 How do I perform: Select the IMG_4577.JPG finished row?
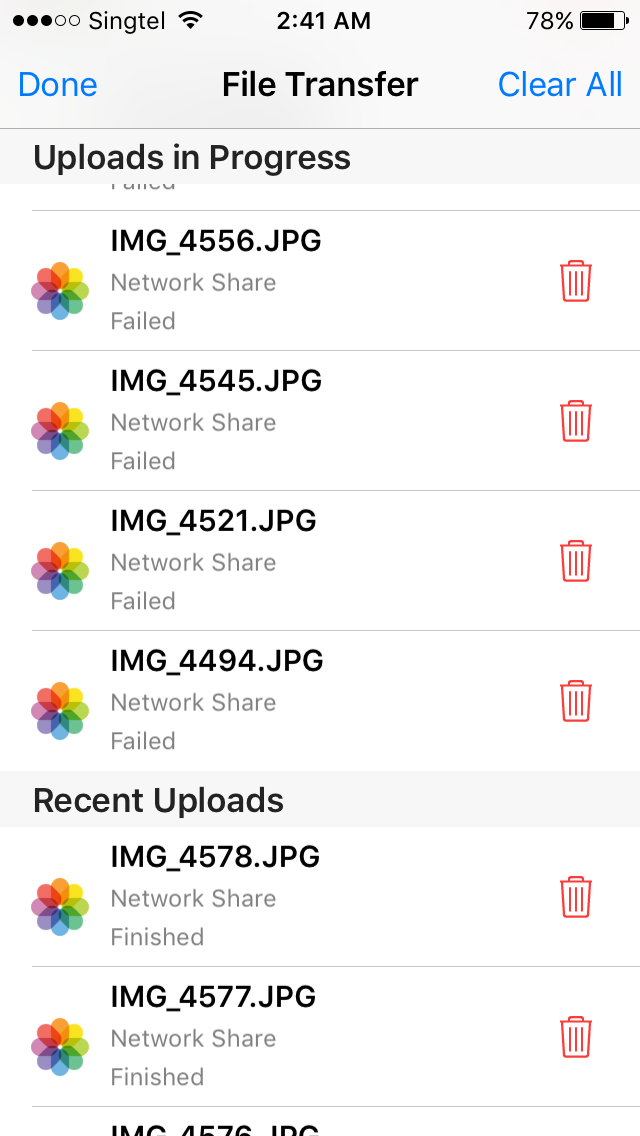click(300, 1037)
